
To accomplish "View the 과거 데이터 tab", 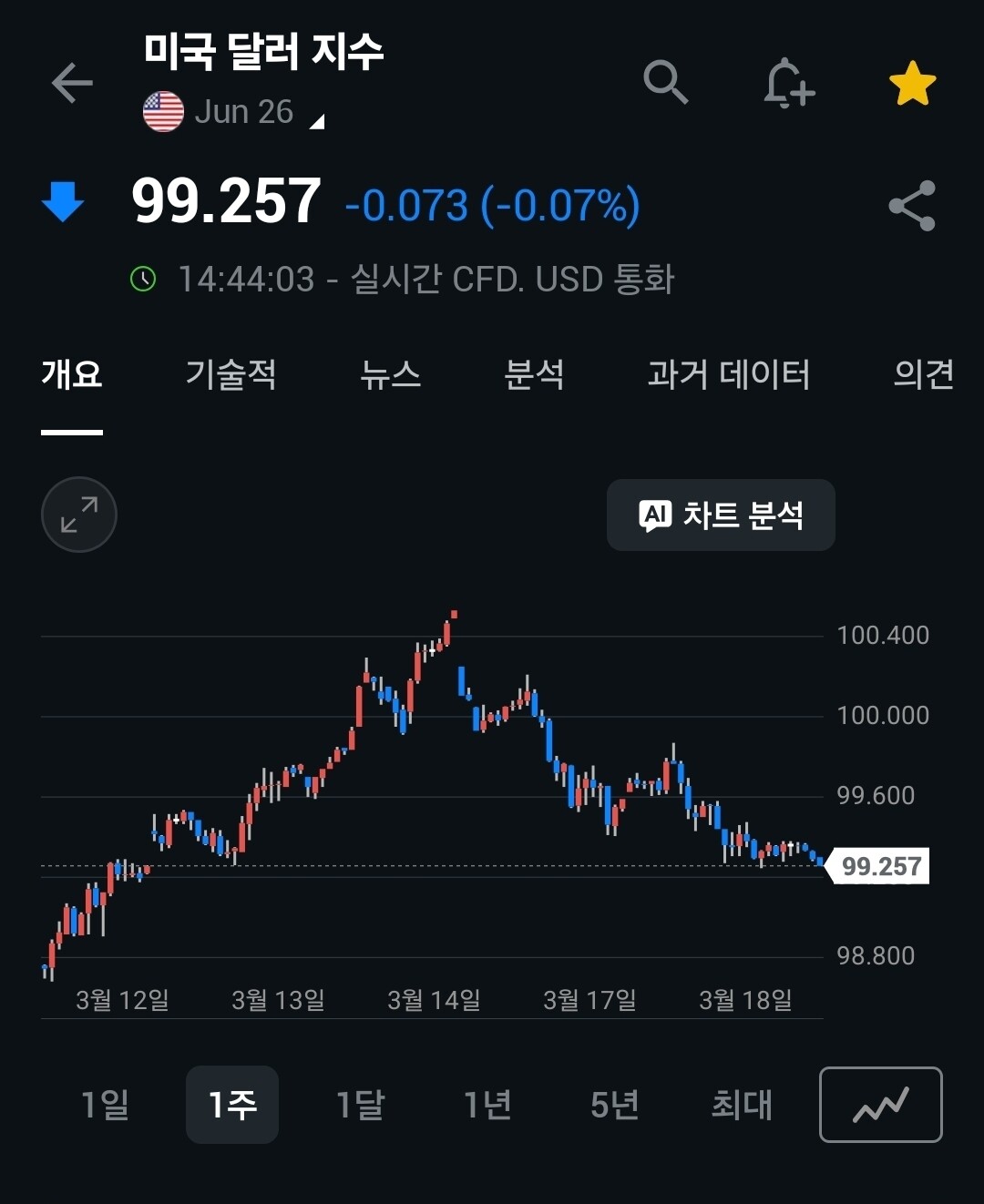I will tap(728, 374).
